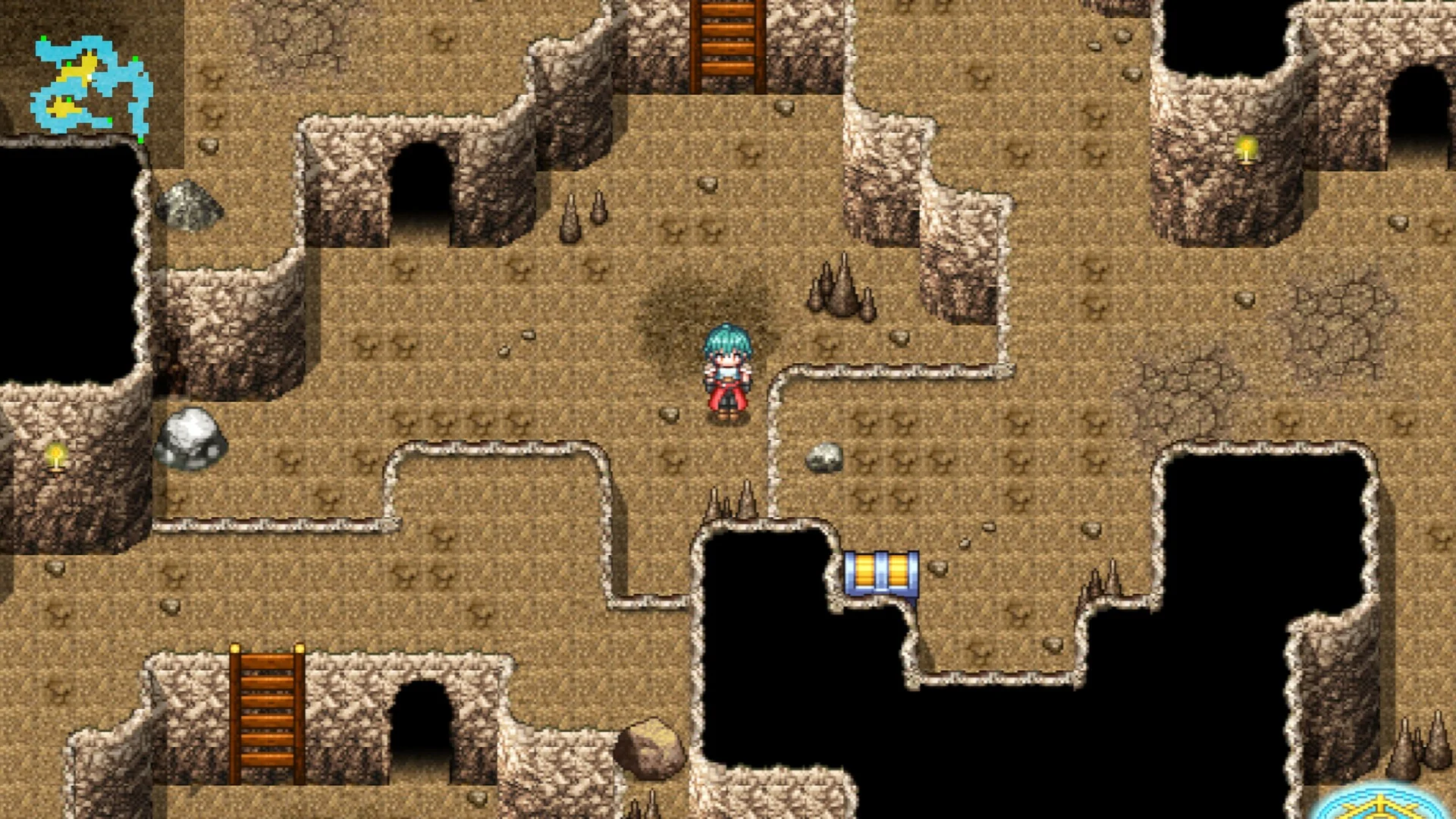
Task: Open the treasure chest near the pit
Action: (x=881, y=573)
